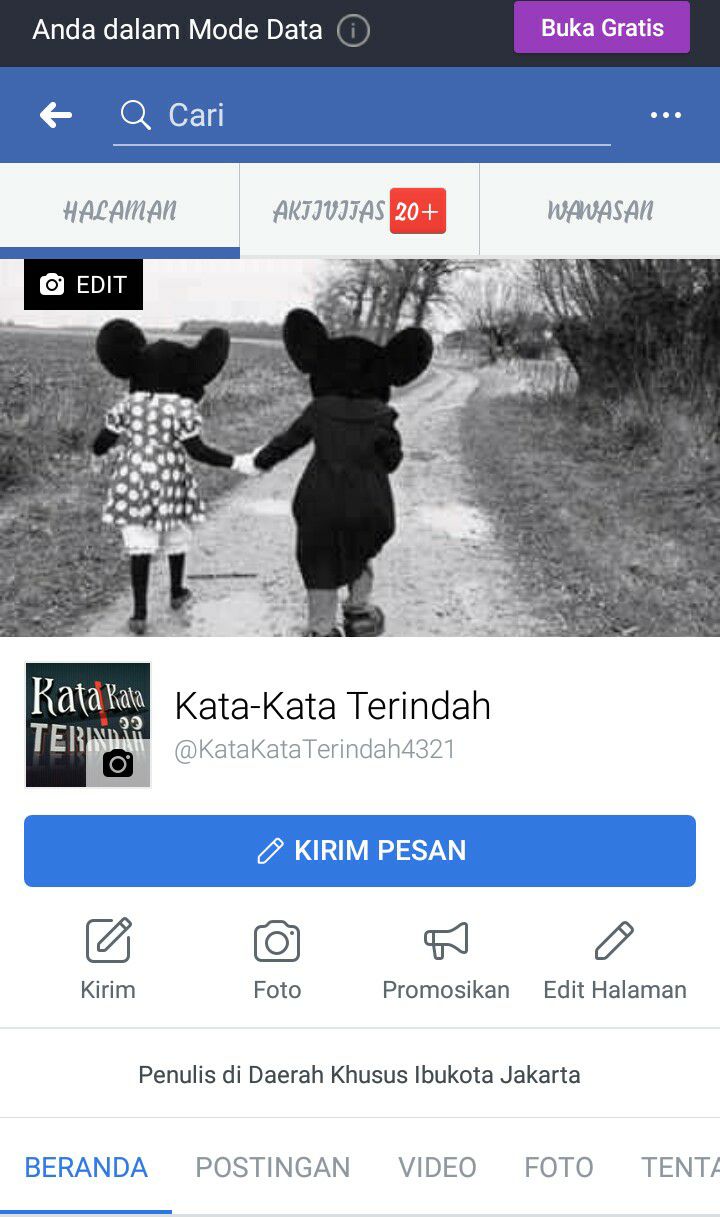This screenshot has height=1217, width=720.
Task: Edit the cover photo
Action: point(84,285)
